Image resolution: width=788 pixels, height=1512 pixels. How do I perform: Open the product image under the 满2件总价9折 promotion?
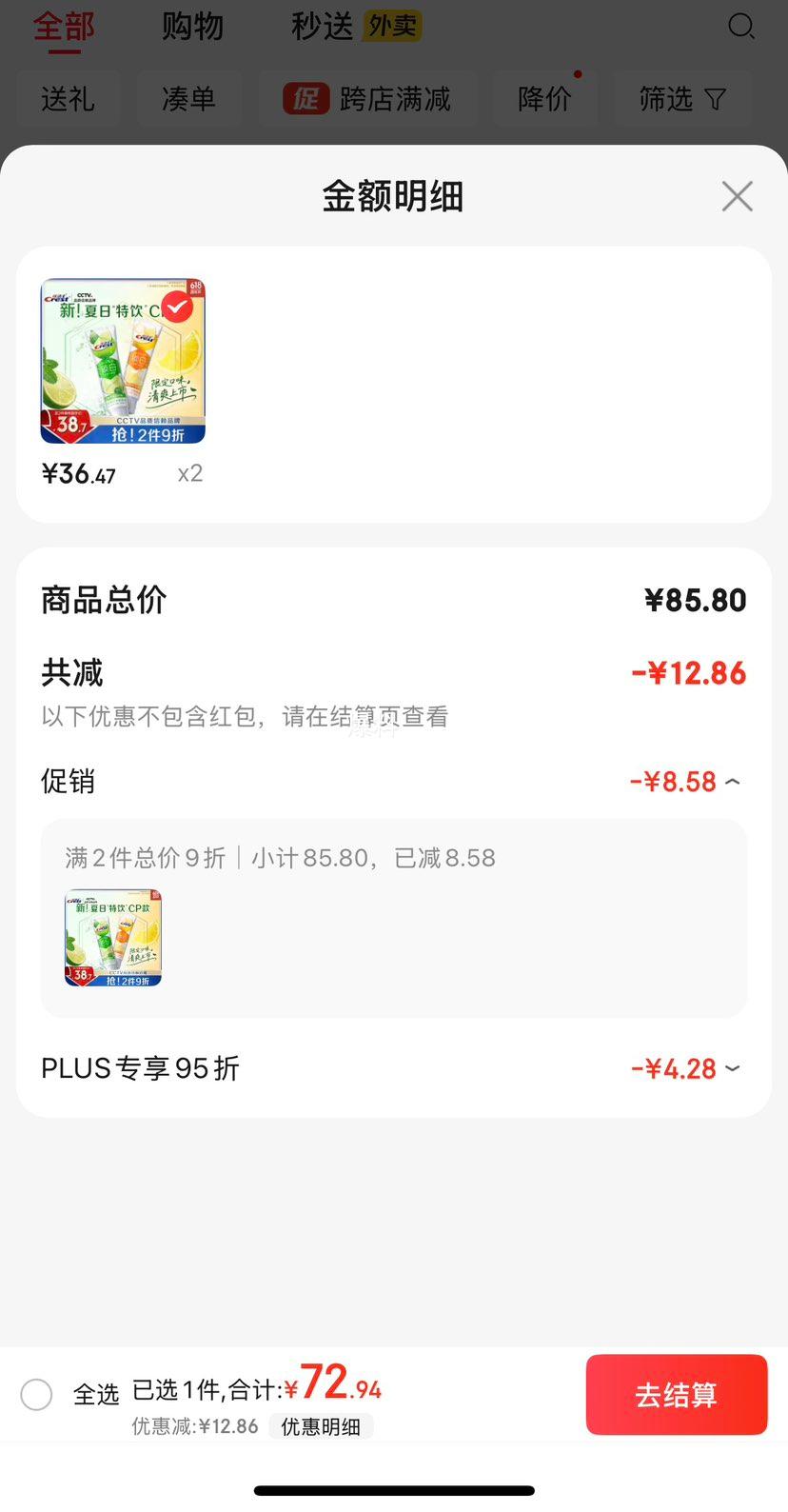(113, 938)
